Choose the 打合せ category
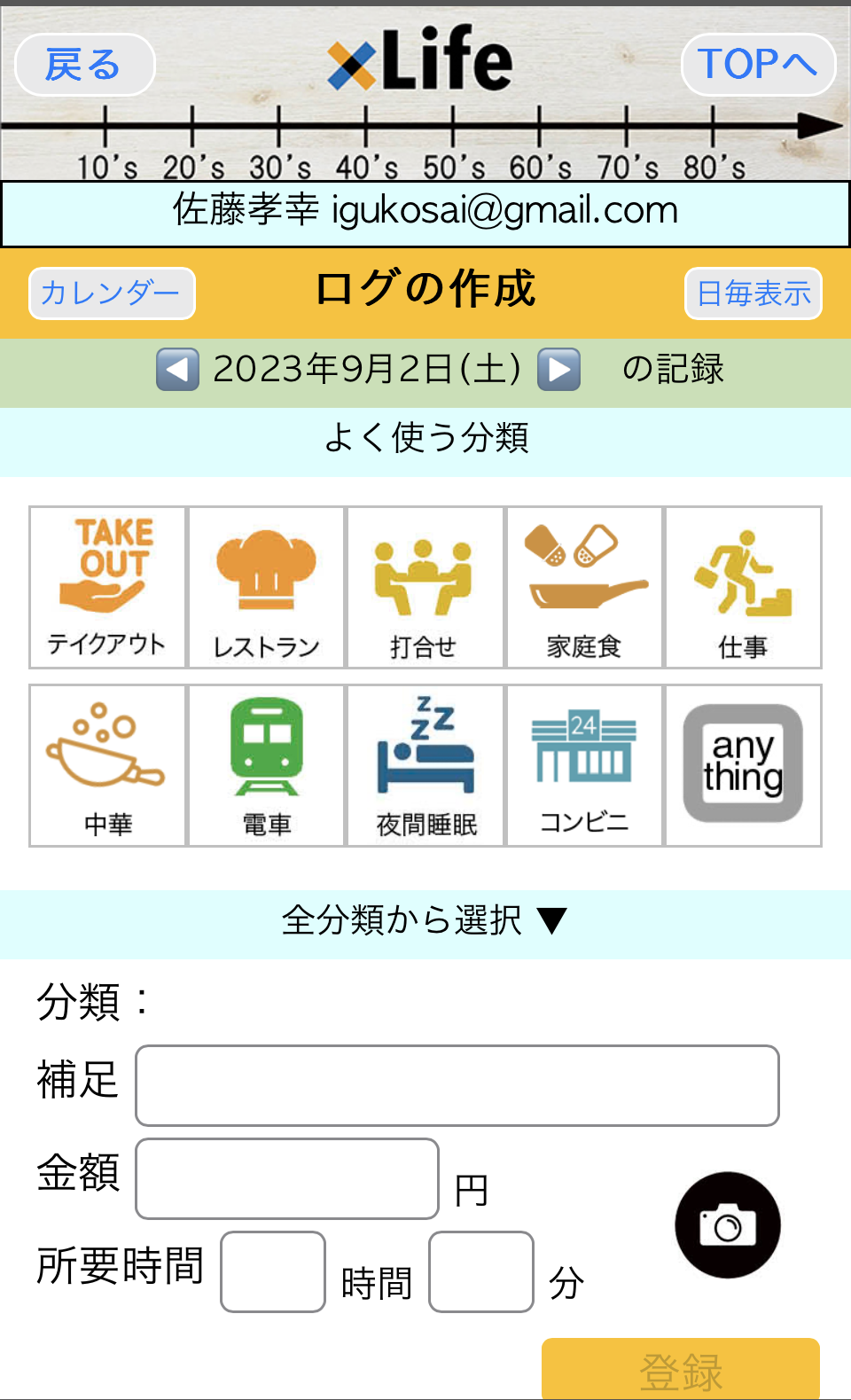Viewport: 851px width, 1400px height. (425, 587)
